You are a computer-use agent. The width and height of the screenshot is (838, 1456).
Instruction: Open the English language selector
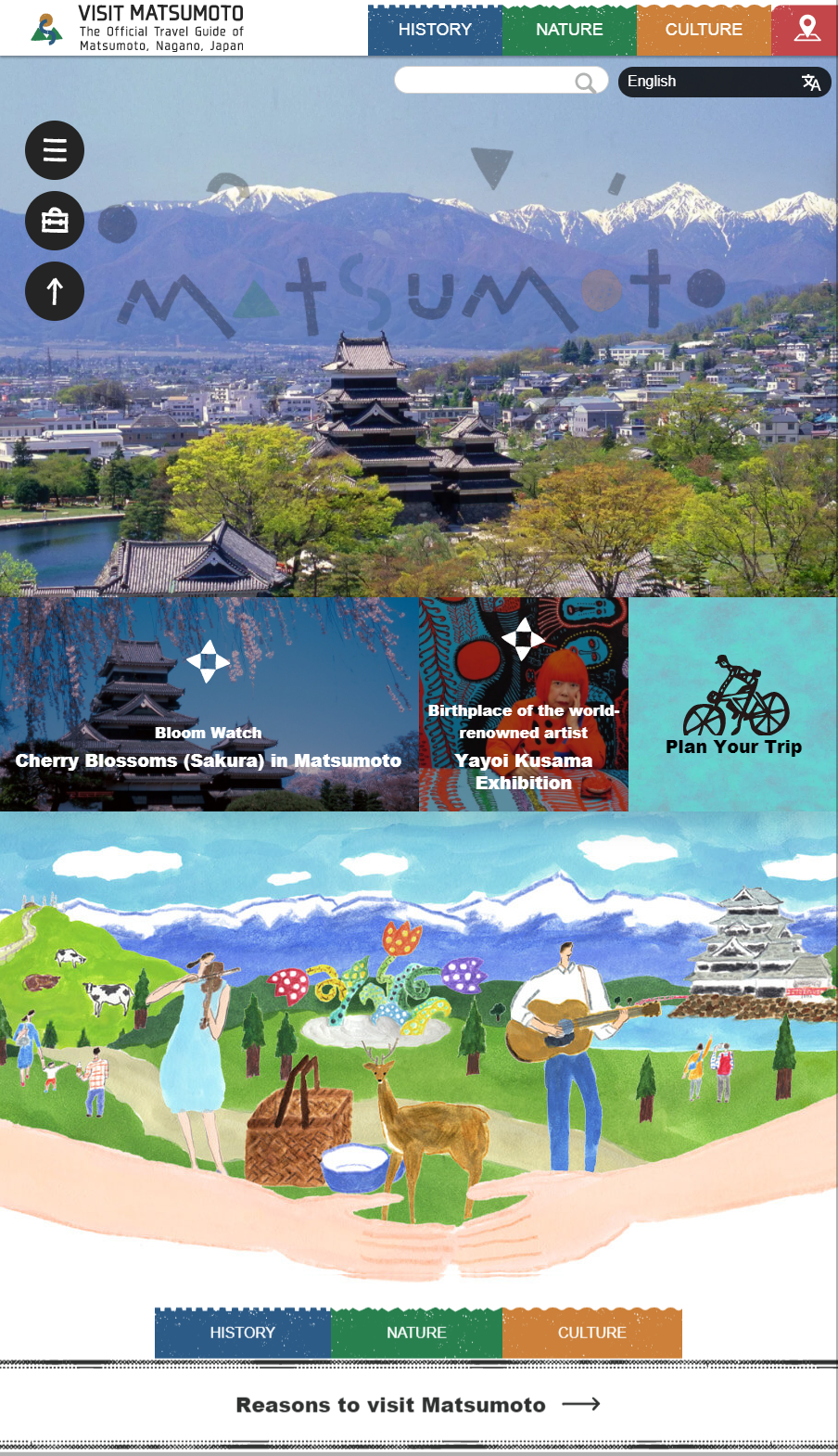(x=724, y=82)
